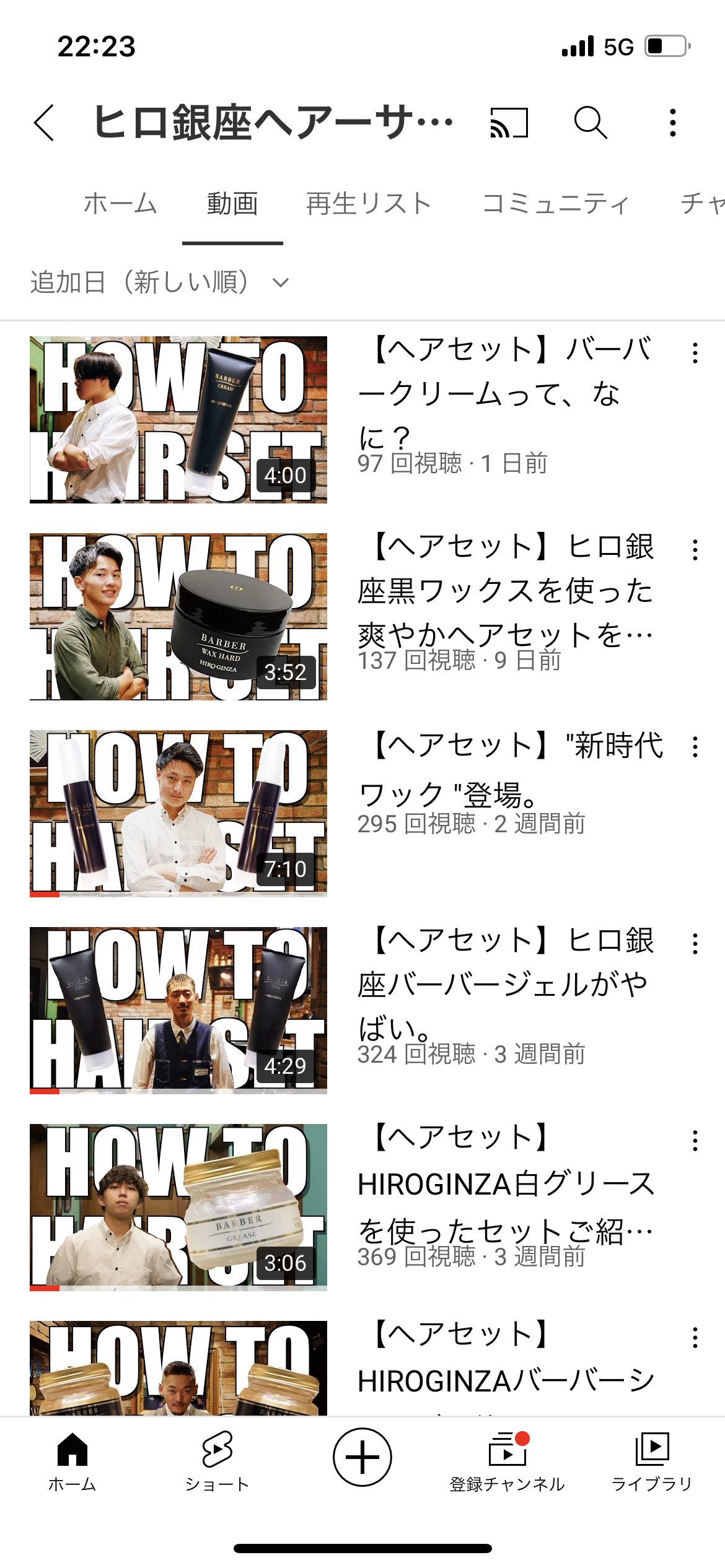Open search on the channel
The image size is (725, 1568).
coord(590,123)
